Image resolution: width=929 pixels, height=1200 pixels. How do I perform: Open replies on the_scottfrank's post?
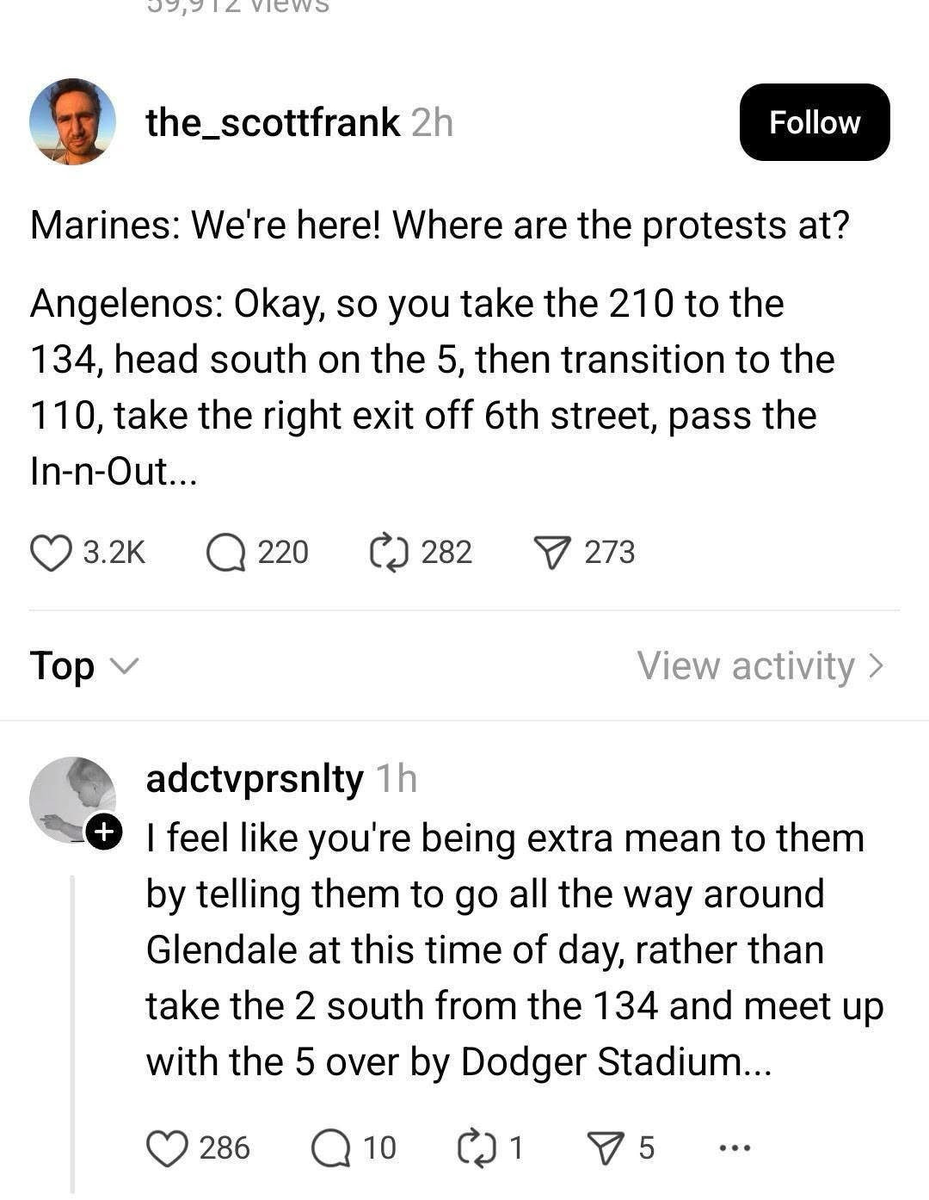[x=226, y=552]
